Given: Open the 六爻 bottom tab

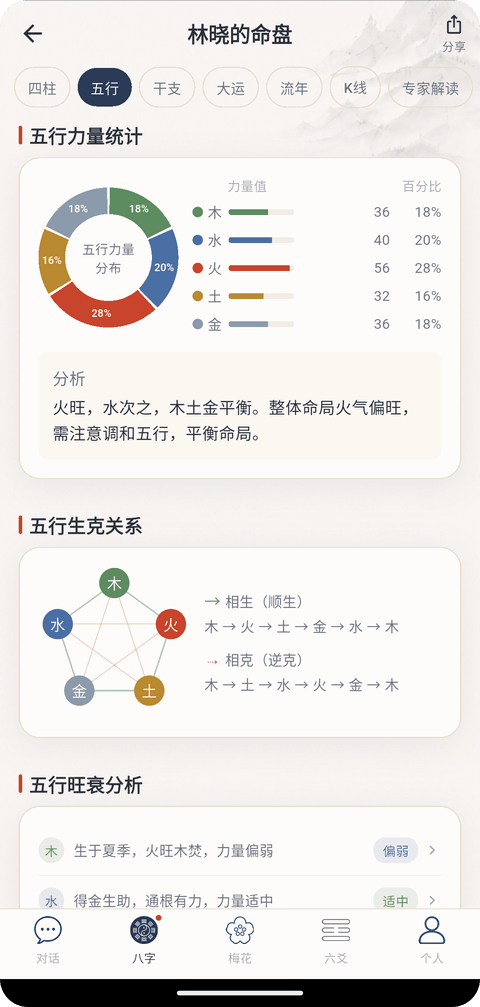Looking at the screenshot, I should tap(335, 940).
